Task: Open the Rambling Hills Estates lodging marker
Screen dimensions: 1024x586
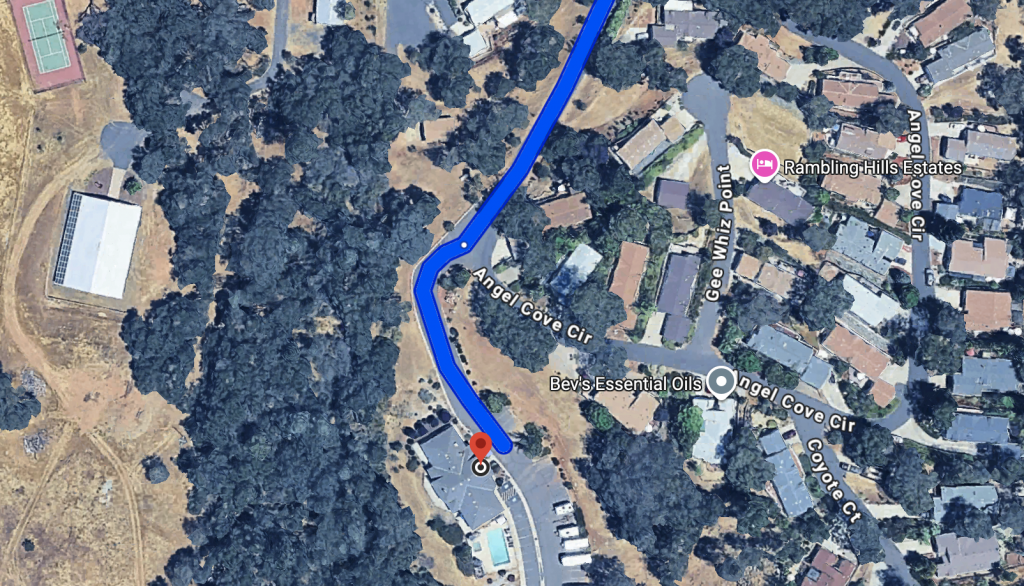Action: pyautogui.click(x=764, y=163)
